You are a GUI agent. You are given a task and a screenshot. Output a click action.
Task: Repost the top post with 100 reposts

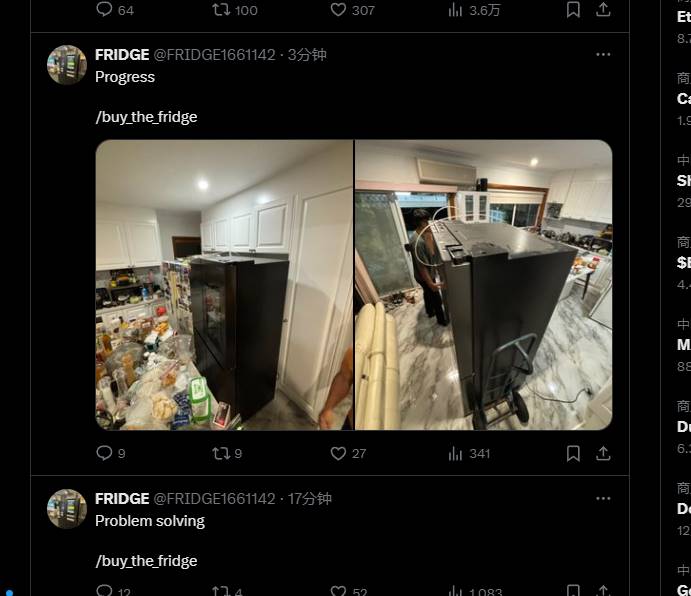tap(221, 9)
